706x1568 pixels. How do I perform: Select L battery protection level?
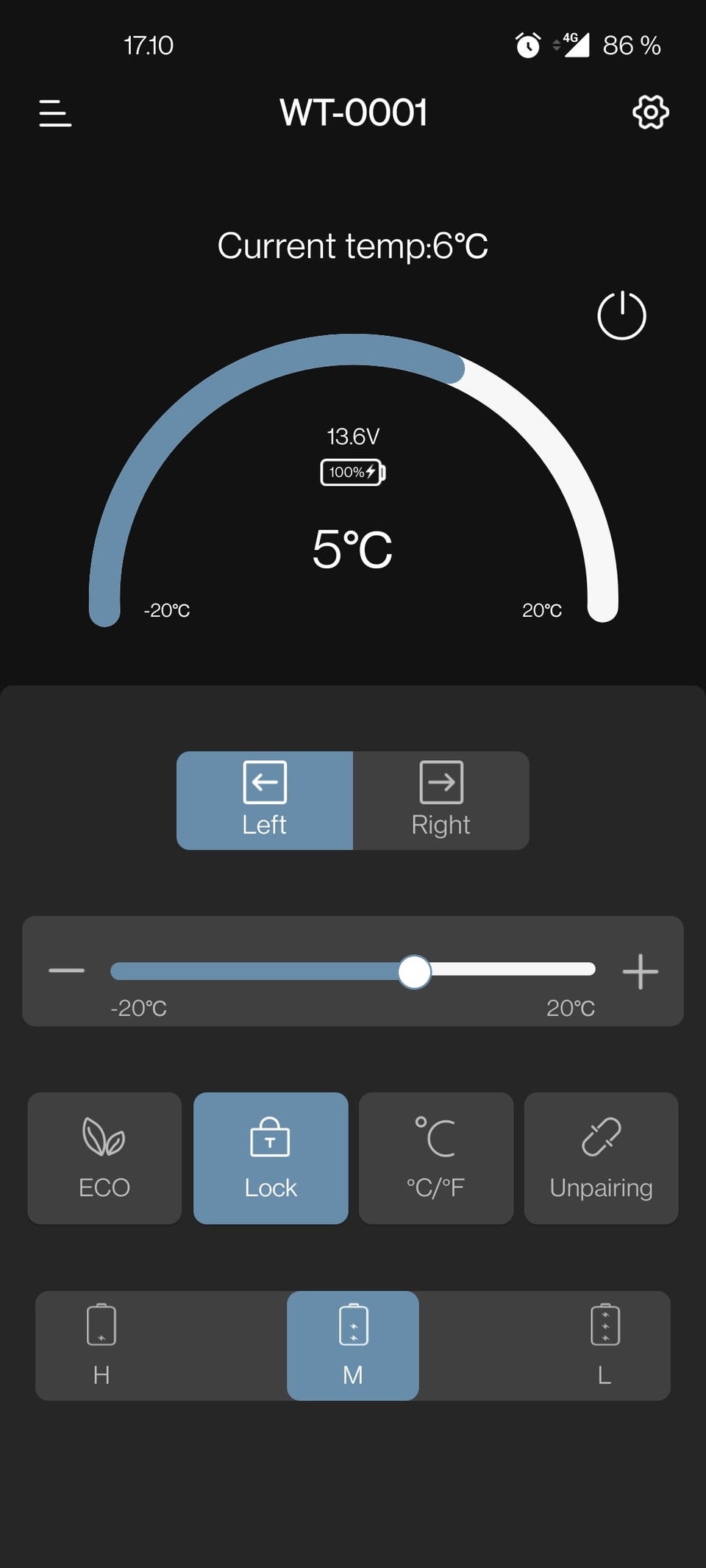pos(605,1345)
